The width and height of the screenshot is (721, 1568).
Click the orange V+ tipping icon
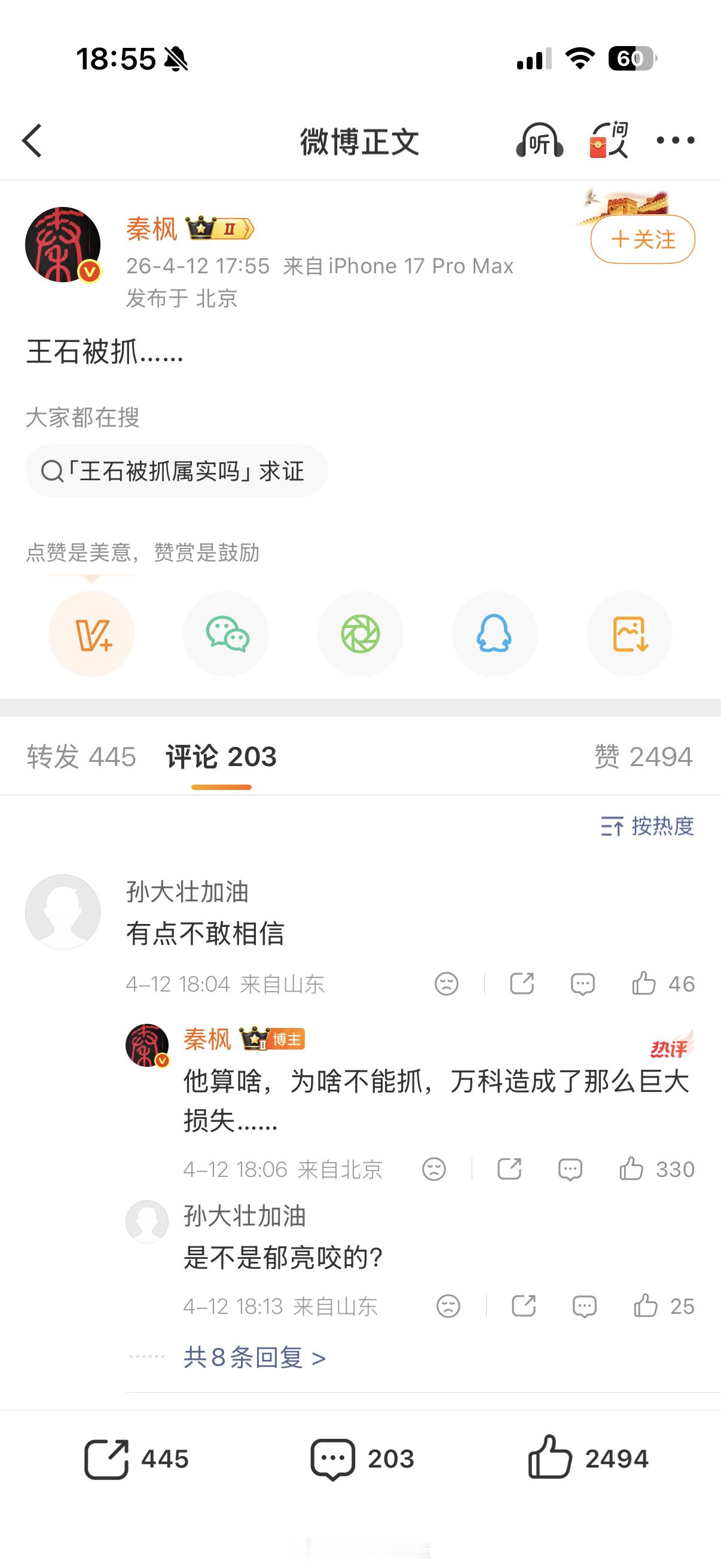(x=90, y=634)
